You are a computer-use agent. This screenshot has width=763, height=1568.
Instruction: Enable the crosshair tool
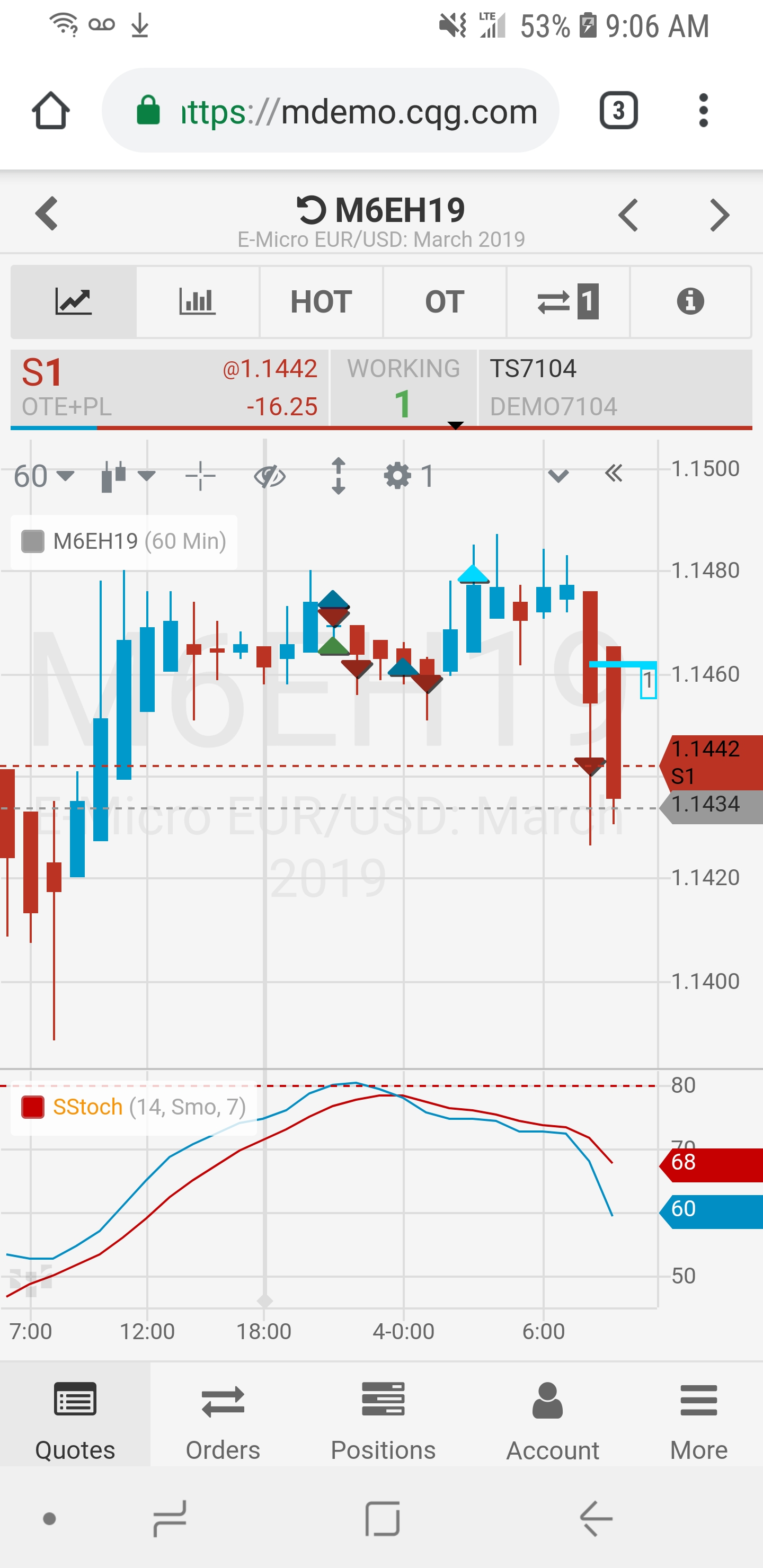click(200, 476)
